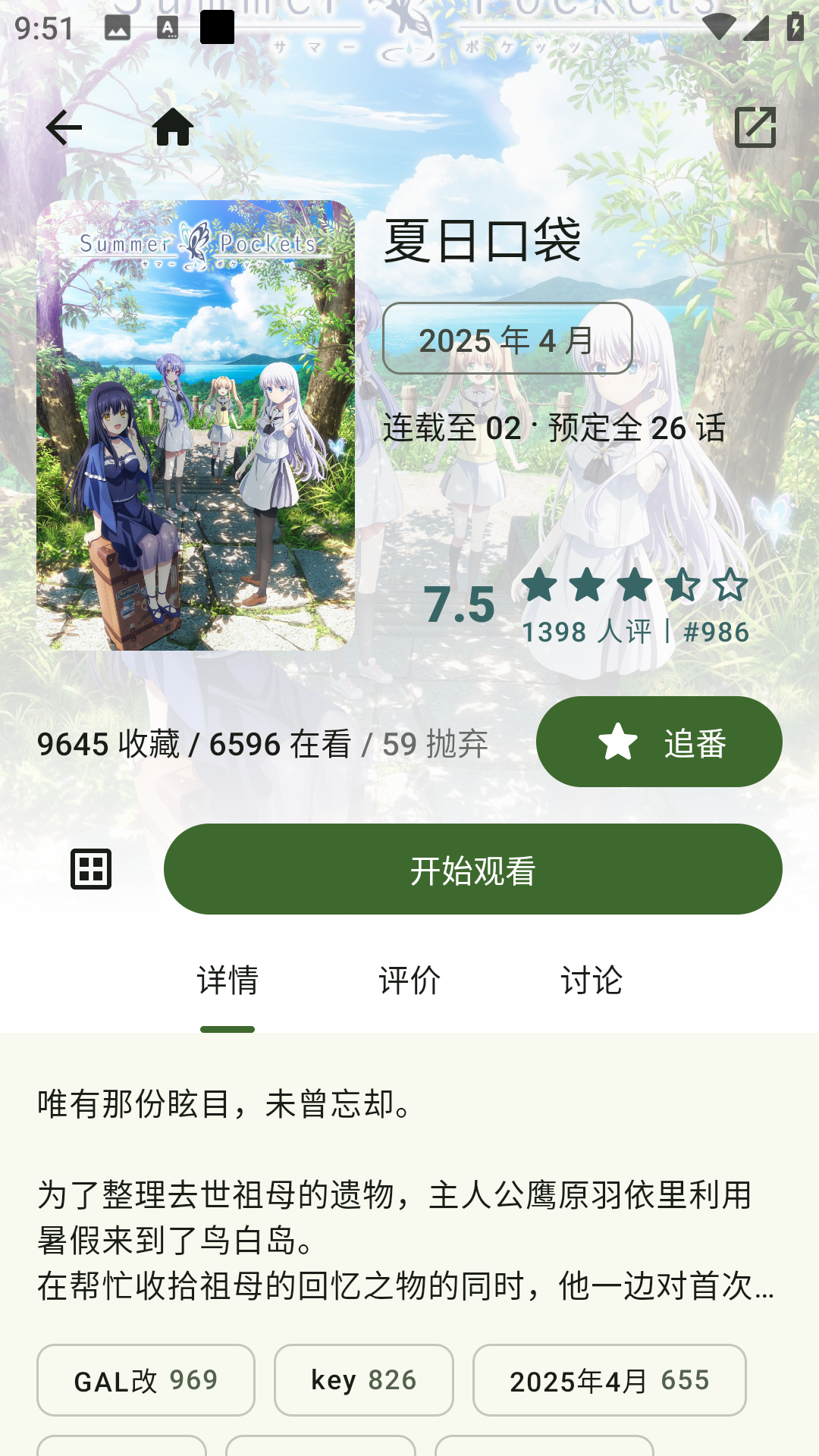
Task: Select the GAL改 tag chip
Action: [x=146, y=1380]
